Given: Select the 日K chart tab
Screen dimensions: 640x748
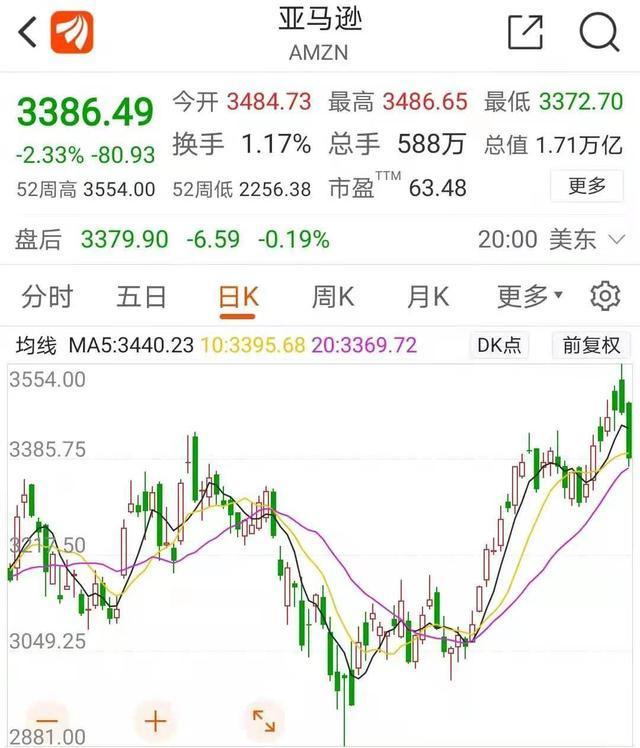Looking at the screenshot, I should coord(238,297).
